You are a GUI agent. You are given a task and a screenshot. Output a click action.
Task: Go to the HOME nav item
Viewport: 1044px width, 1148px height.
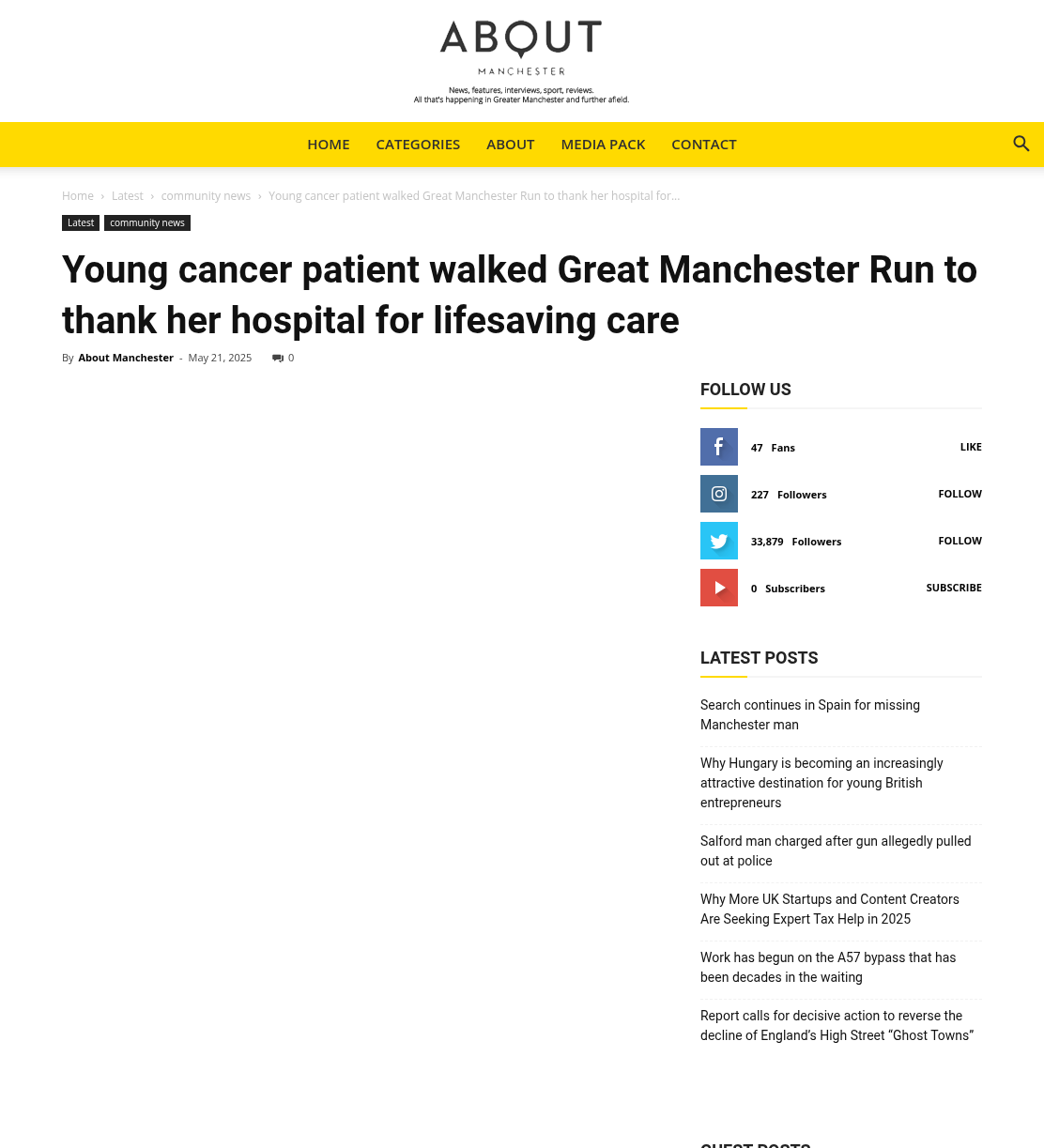(x=328, y=144)
